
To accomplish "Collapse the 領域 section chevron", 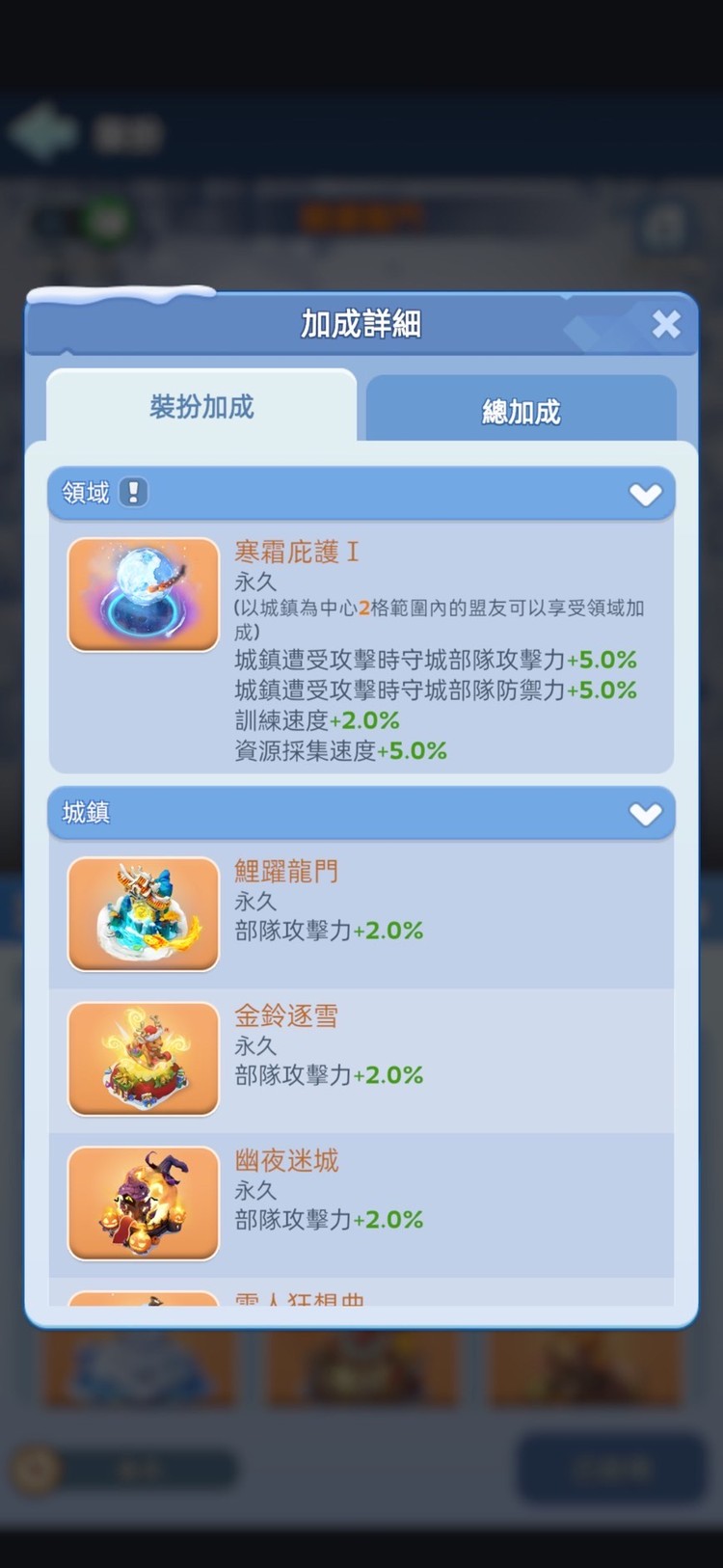I will pos(644,493).
